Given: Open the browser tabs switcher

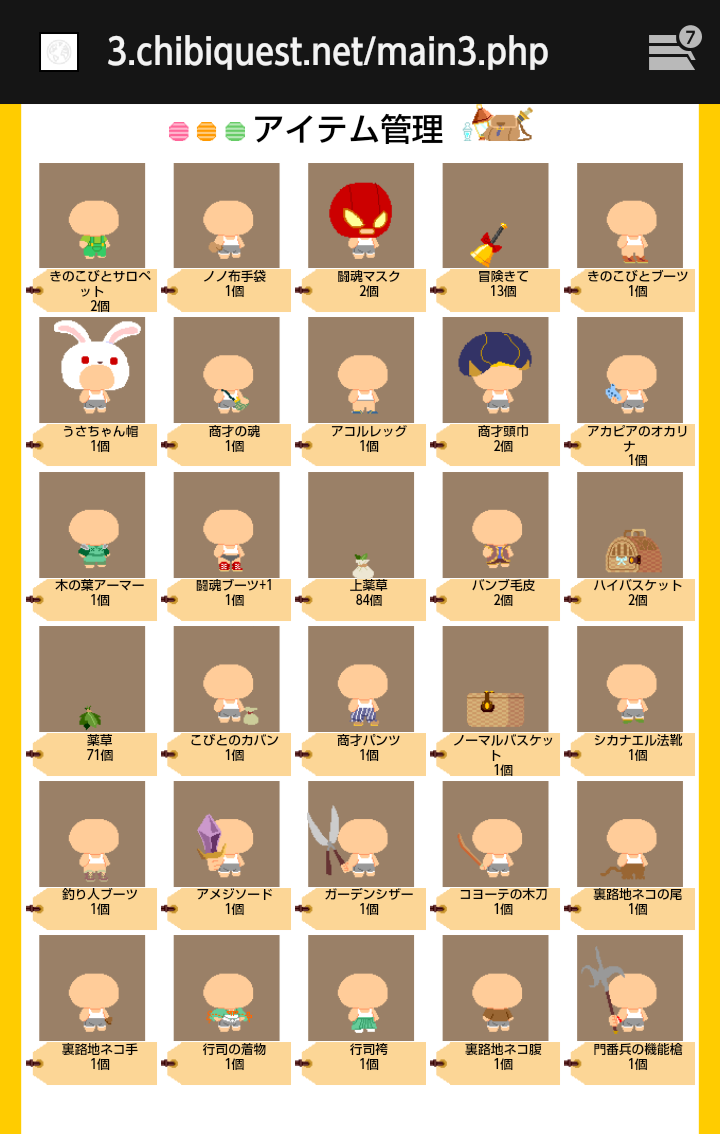Looking at the screenshot, I should 673,50.
